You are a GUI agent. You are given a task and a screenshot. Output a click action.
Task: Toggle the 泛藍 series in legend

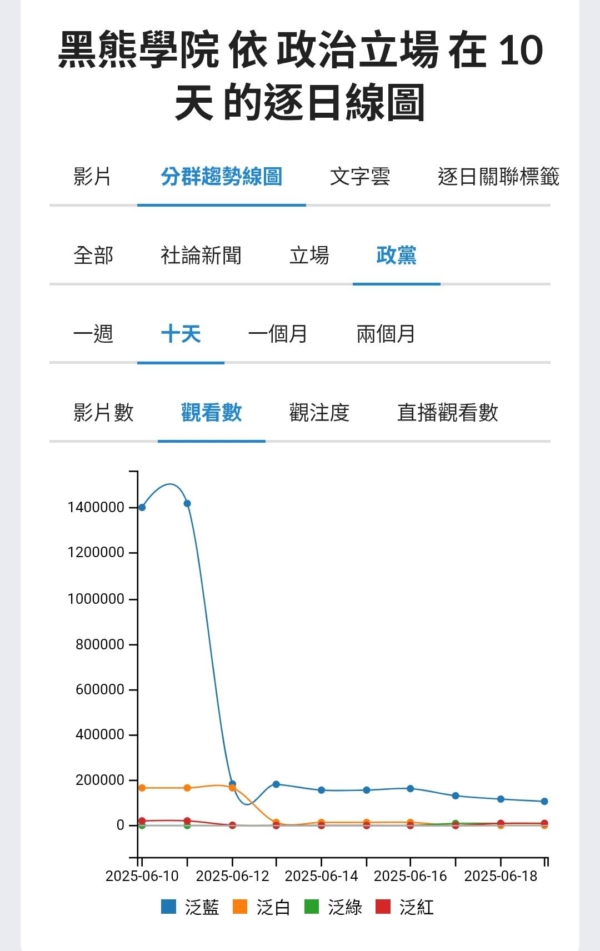[x=191, y=908]
